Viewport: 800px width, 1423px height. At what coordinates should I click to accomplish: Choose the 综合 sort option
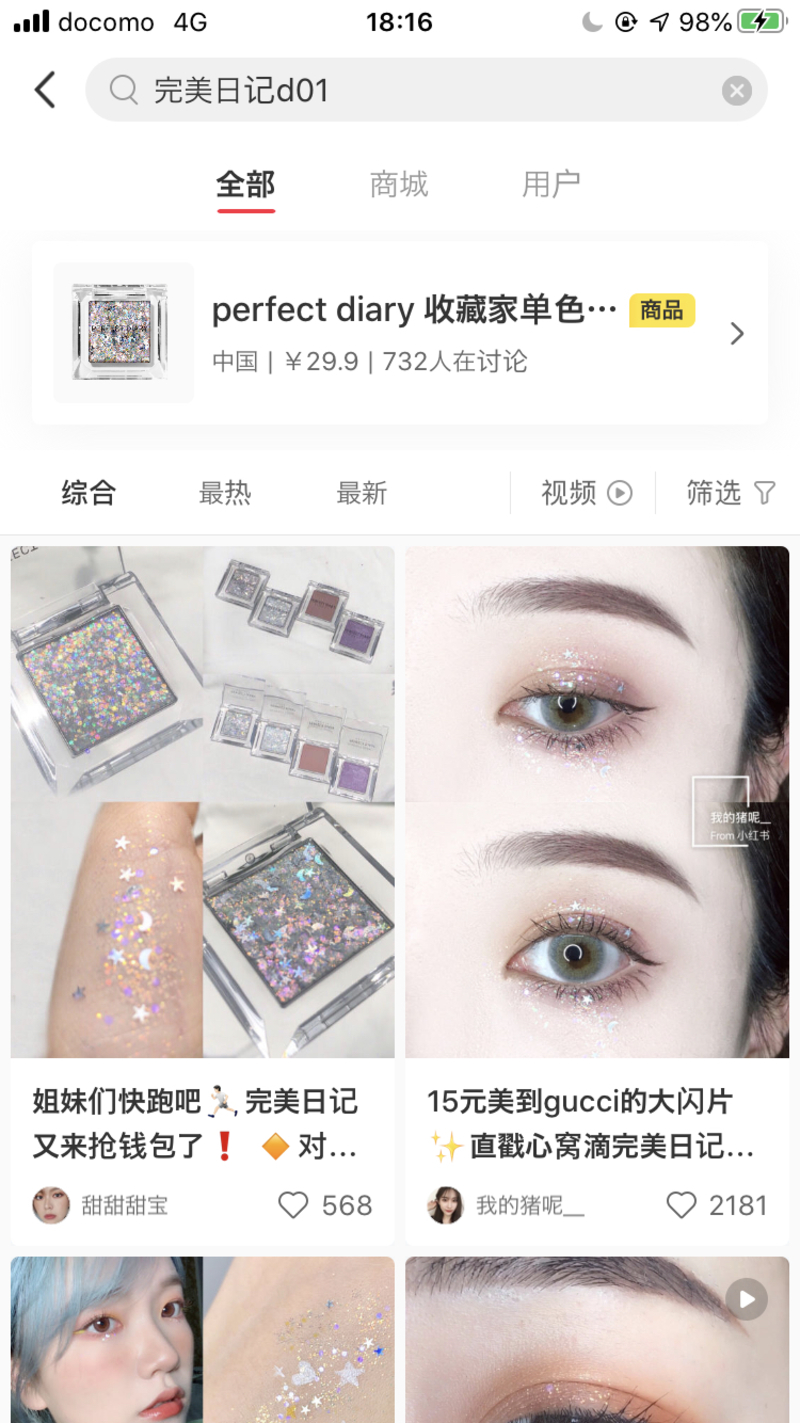[88, 493]
